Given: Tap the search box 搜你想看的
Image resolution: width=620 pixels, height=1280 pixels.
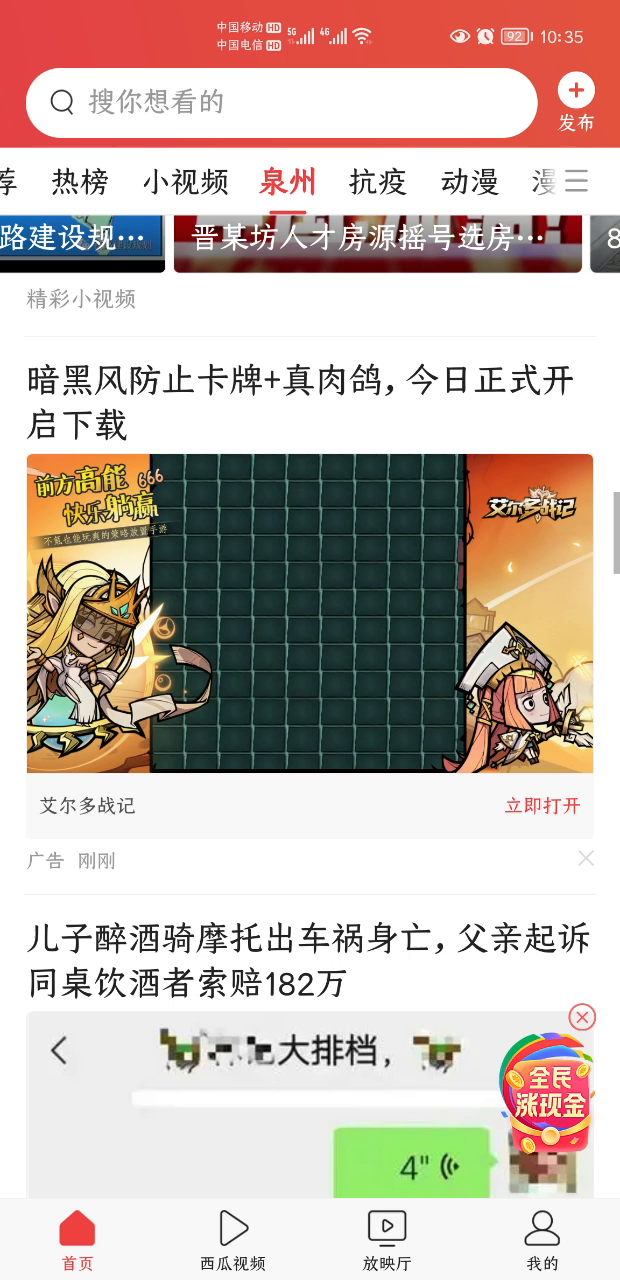Looking at the screenshot, I should tap(280, 102).
